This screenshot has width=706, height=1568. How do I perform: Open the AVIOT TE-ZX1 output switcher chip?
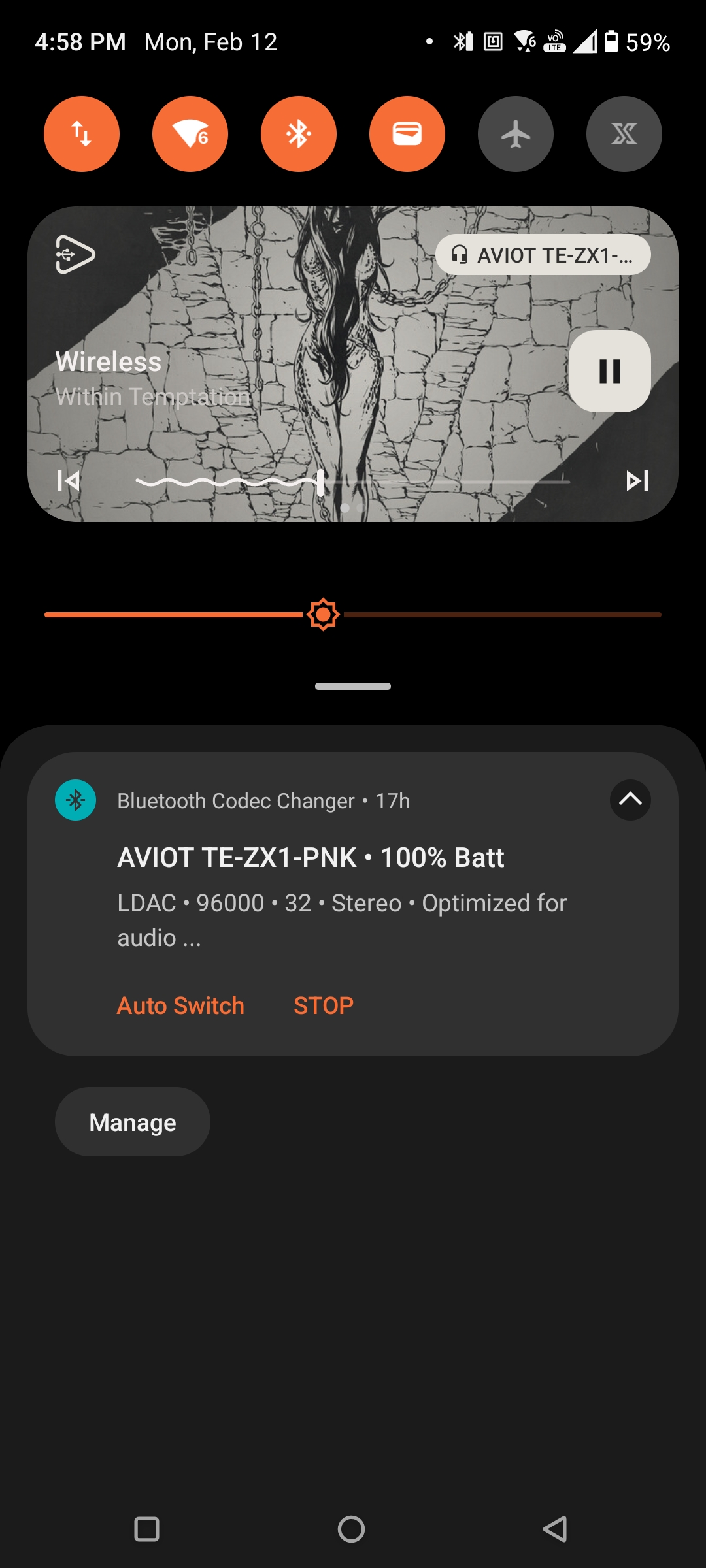[543, 255]
